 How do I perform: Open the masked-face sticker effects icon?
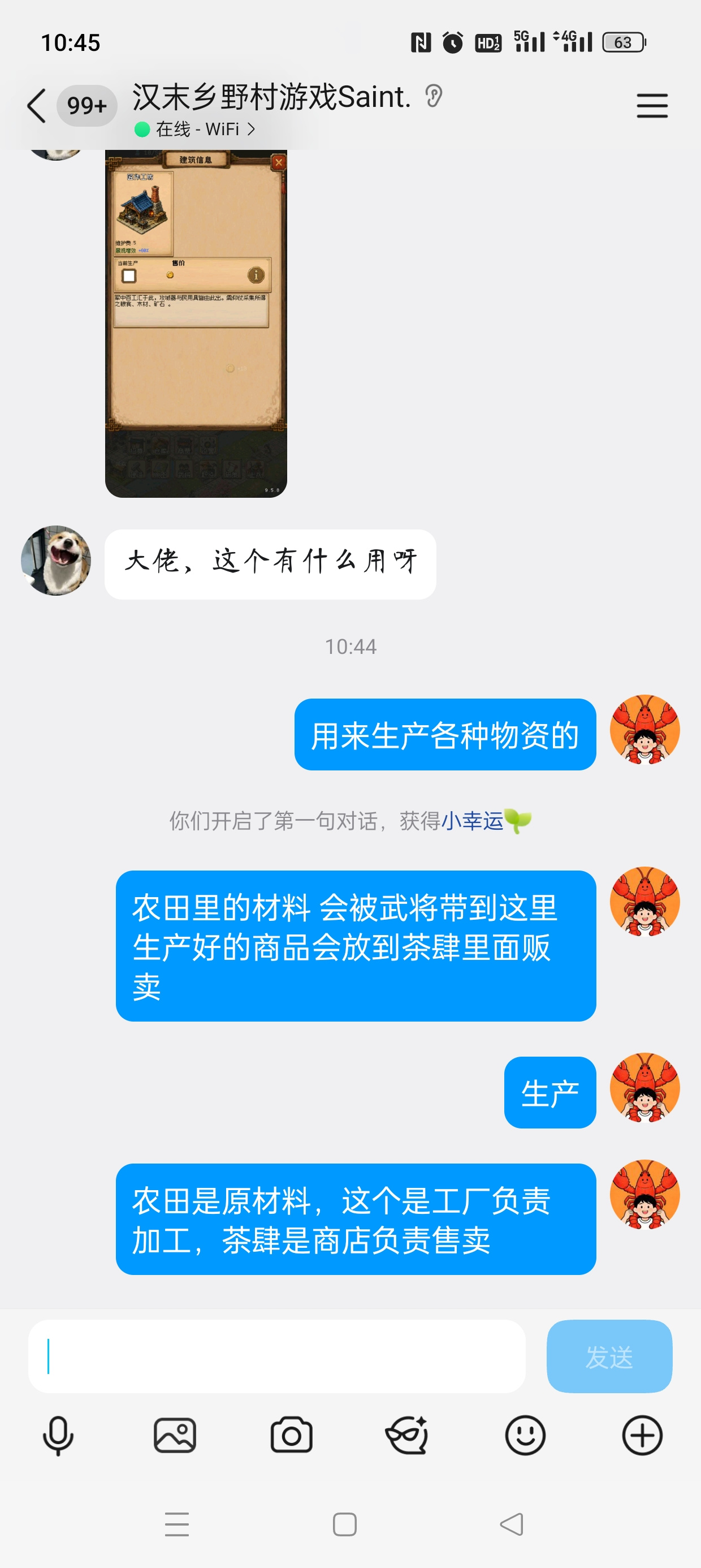coord(408,1436)
